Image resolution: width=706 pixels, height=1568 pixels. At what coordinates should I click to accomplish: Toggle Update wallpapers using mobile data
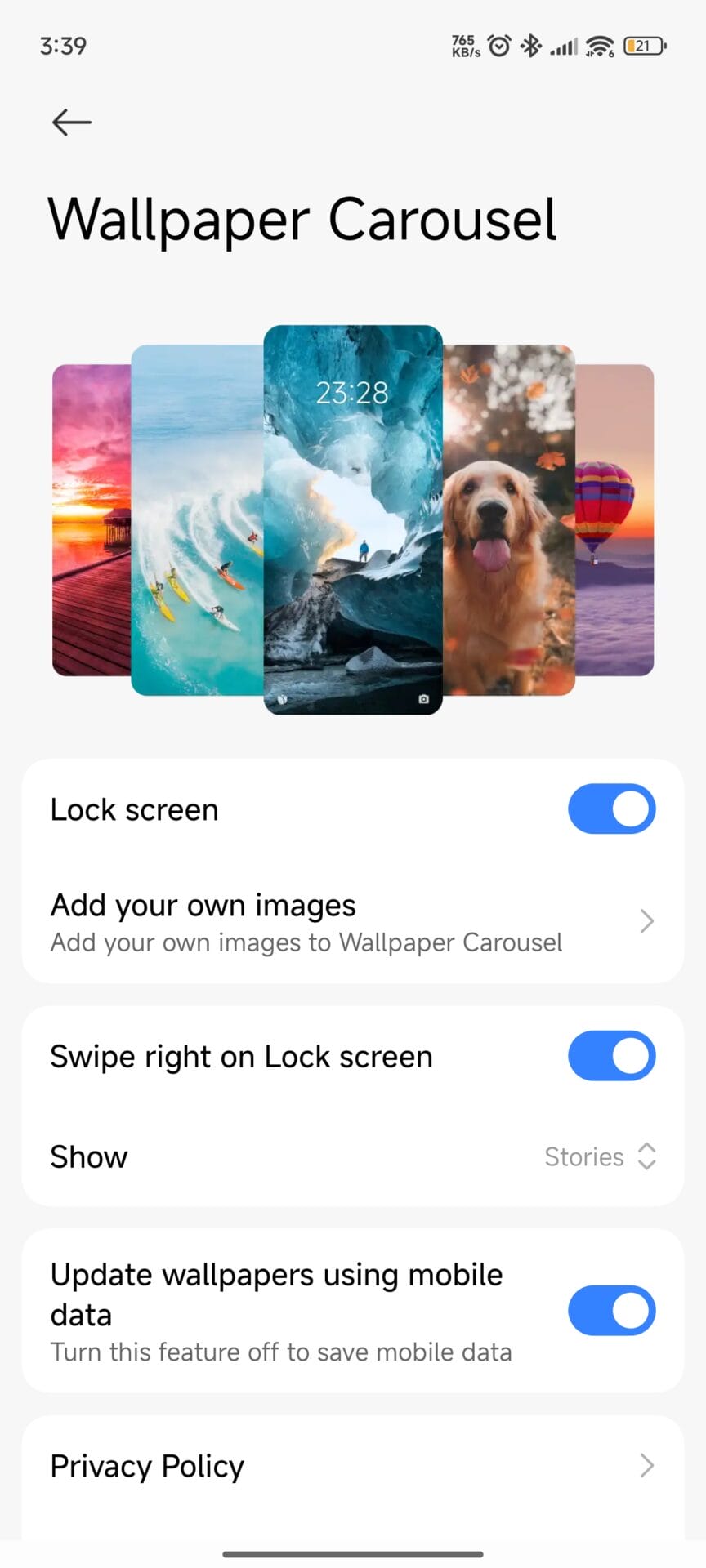point(611,1311)
